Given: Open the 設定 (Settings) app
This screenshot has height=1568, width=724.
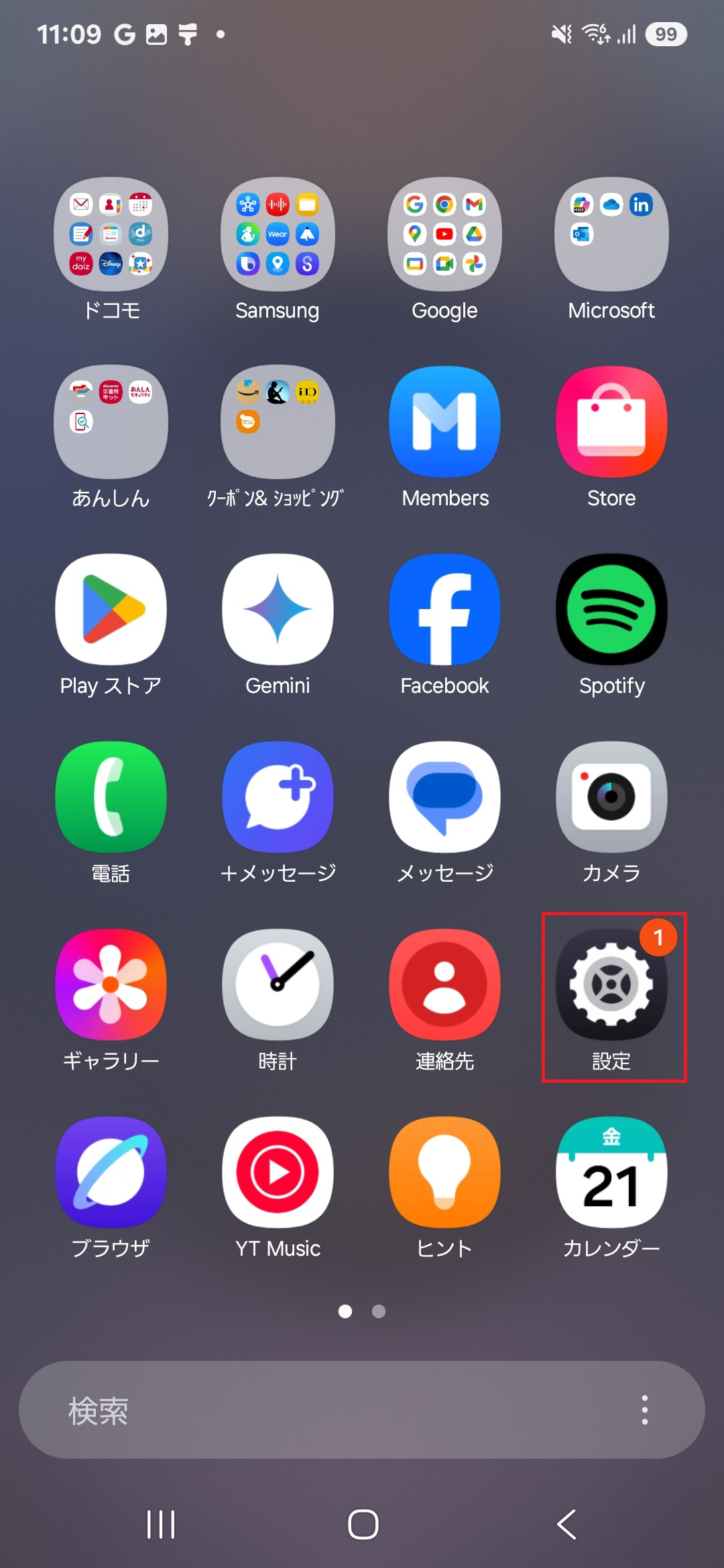Looking at the screenshot, I should point(611,984).
